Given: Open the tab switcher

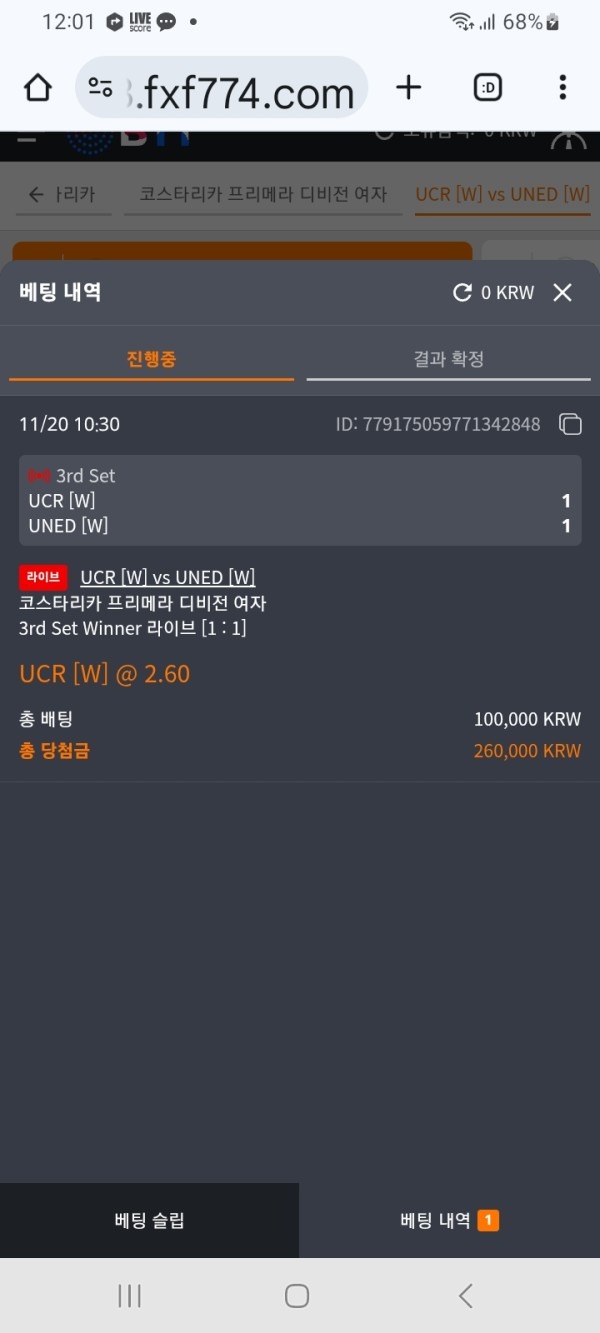Looking at the screenshot, I should click(487, 88).
